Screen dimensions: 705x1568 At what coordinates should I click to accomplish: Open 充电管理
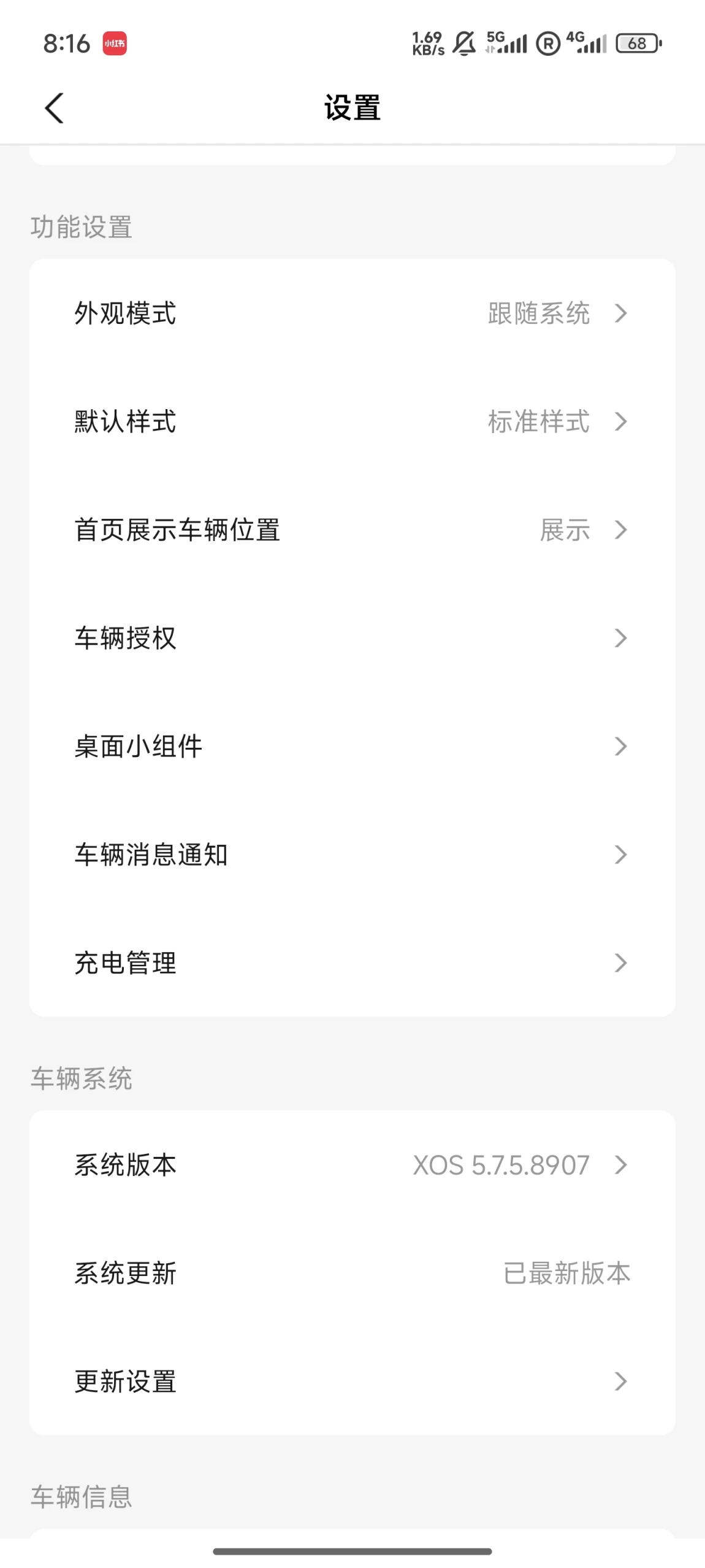pos(352,963)
